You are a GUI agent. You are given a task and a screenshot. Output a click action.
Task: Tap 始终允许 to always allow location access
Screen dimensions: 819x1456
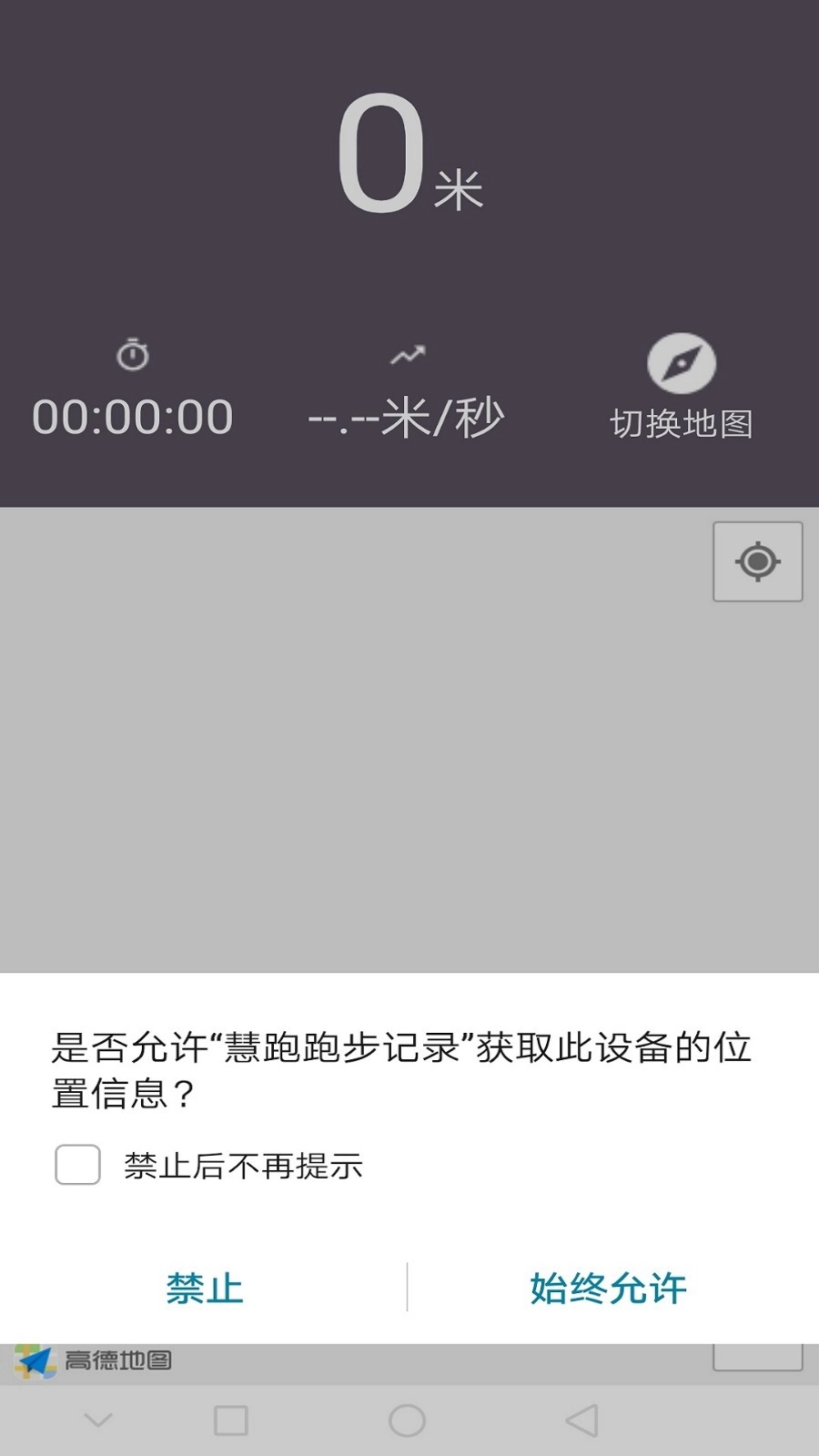608,1288
